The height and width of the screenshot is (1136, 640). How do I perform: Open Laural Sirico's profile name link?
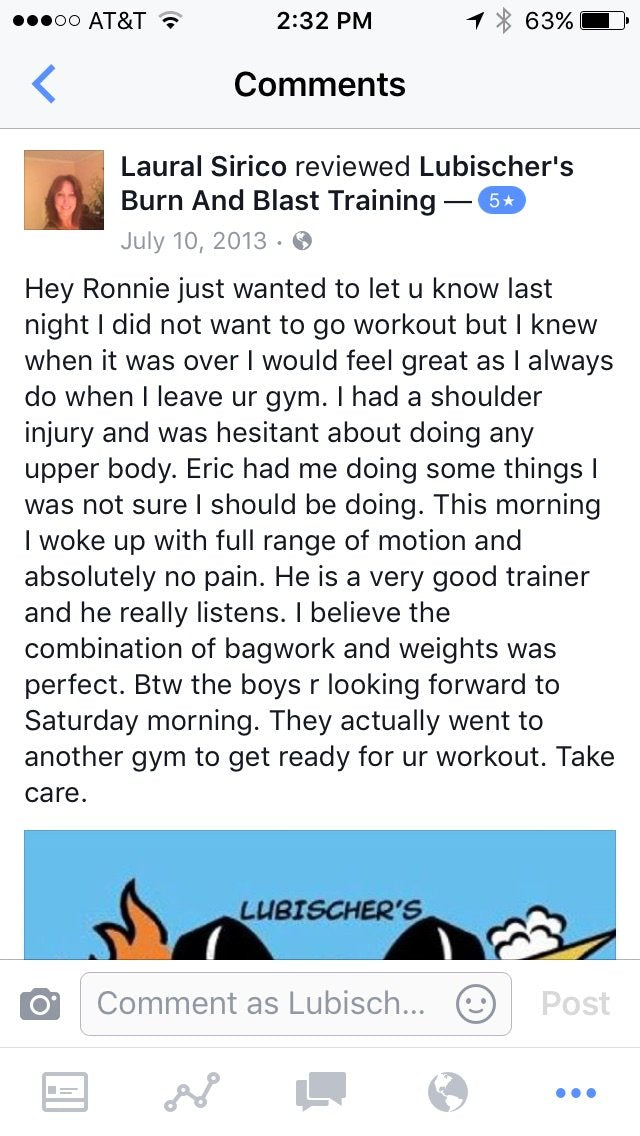[204, 166]
